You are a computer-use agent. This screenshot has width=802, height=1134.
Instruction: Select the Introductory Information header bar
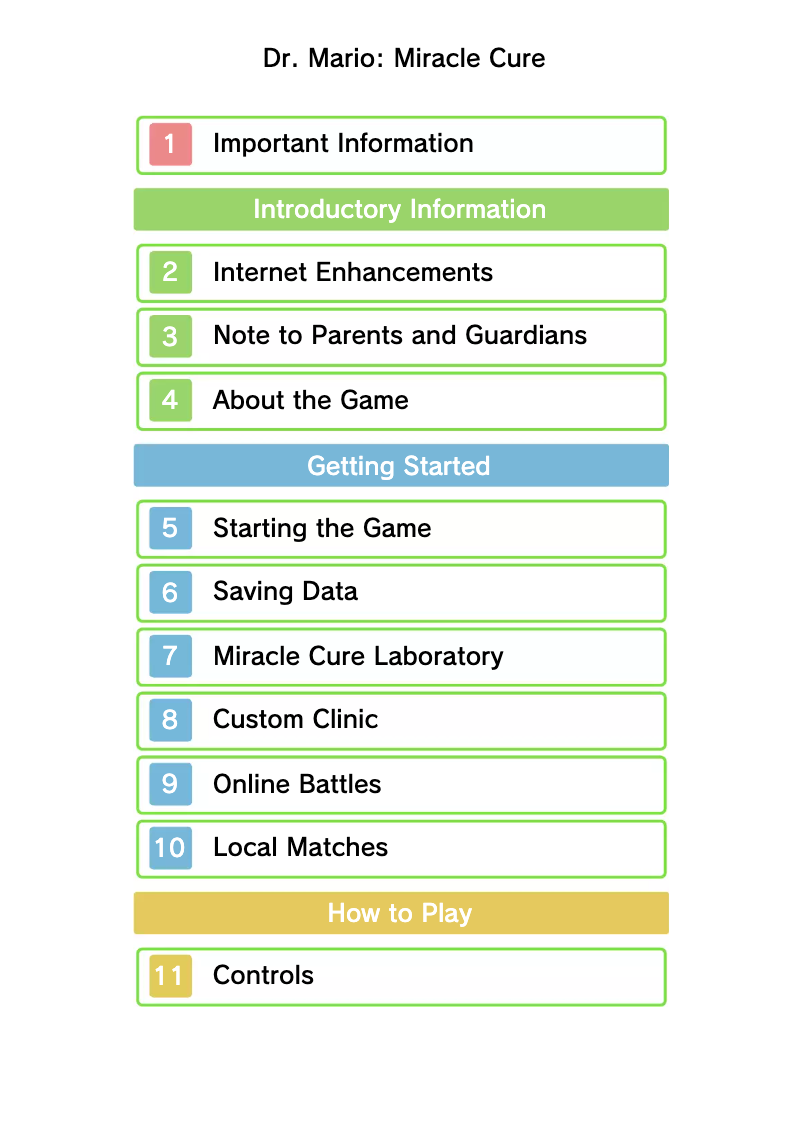pos(400,209)
